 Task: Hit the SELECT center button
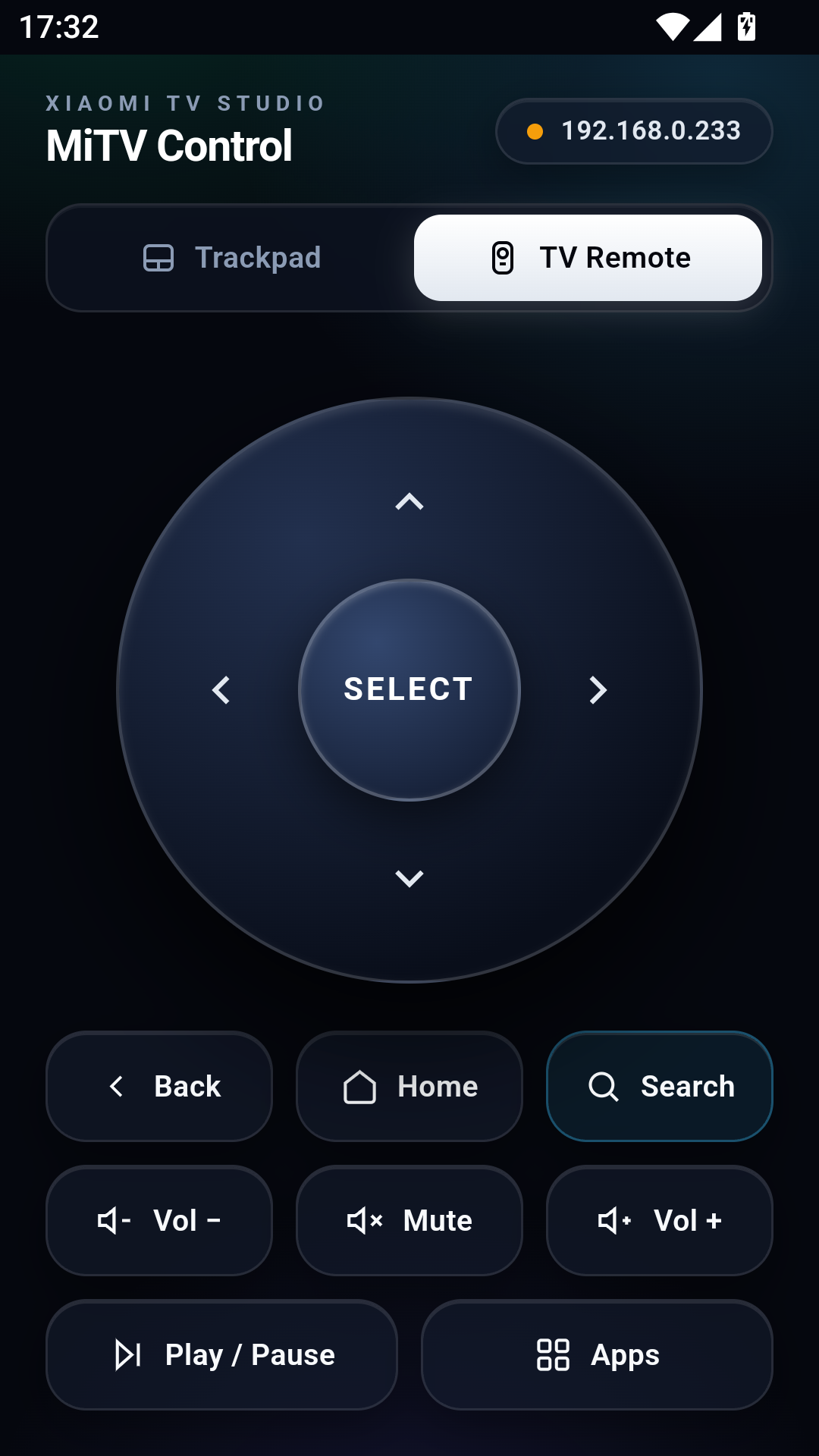[x=409, y=690]
